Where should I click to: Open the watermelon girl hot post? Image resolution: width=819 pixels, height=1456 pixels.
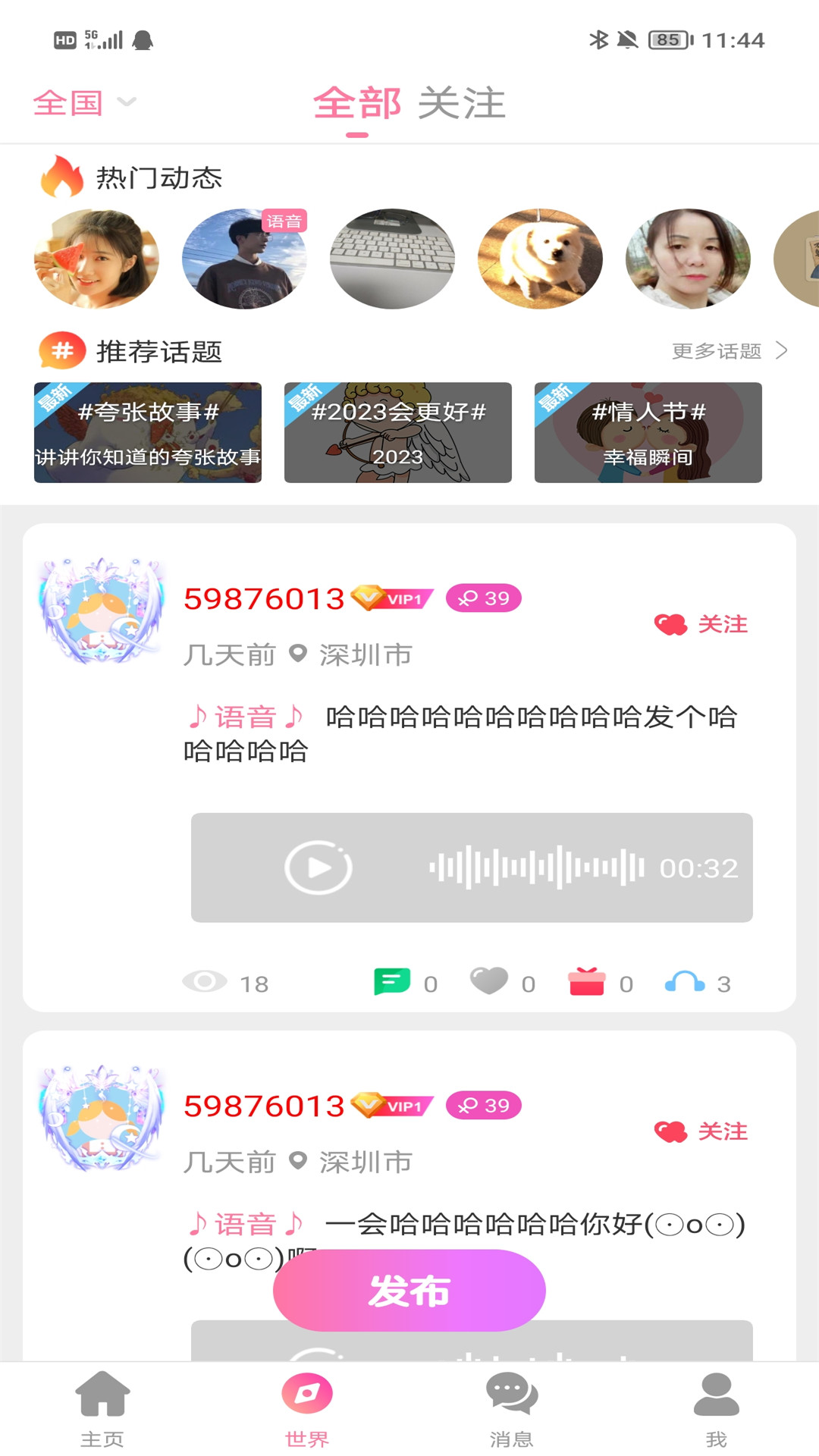coord(96,259)
